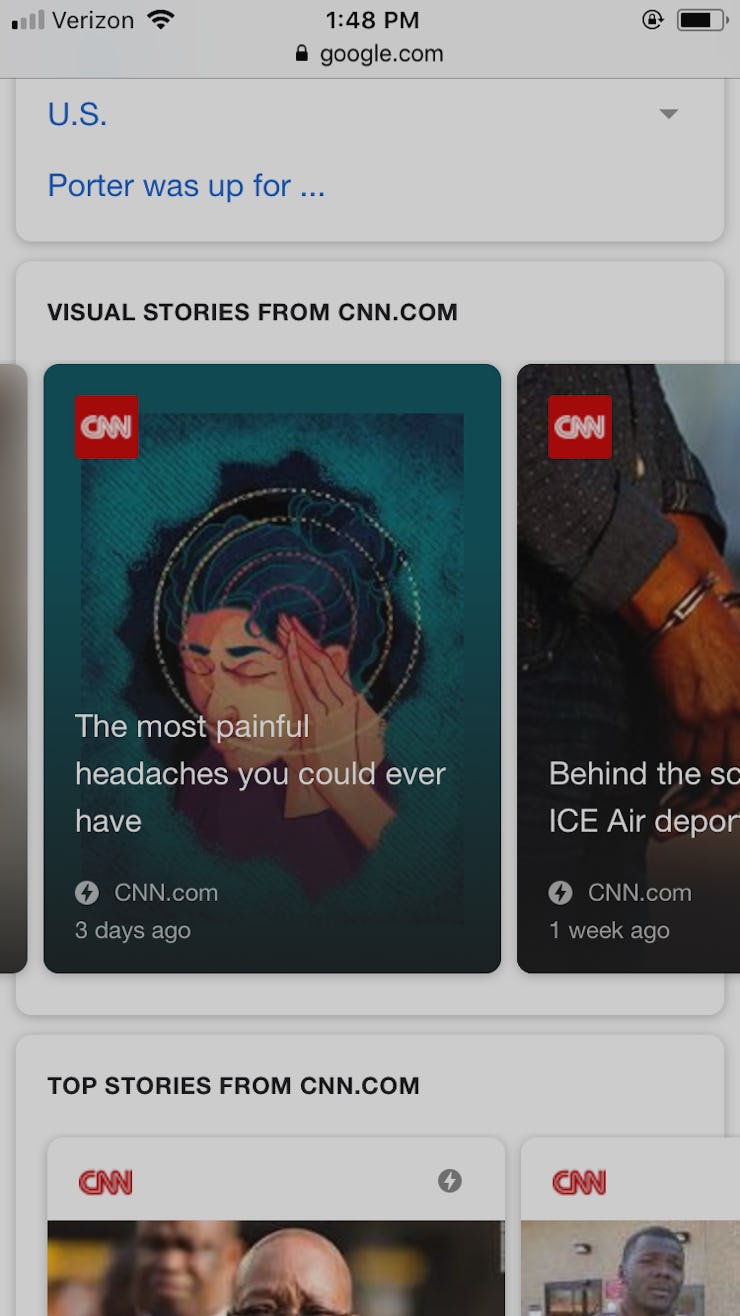Open 'The most painful headaches' visual story
740x1316 pixels.
272,668
